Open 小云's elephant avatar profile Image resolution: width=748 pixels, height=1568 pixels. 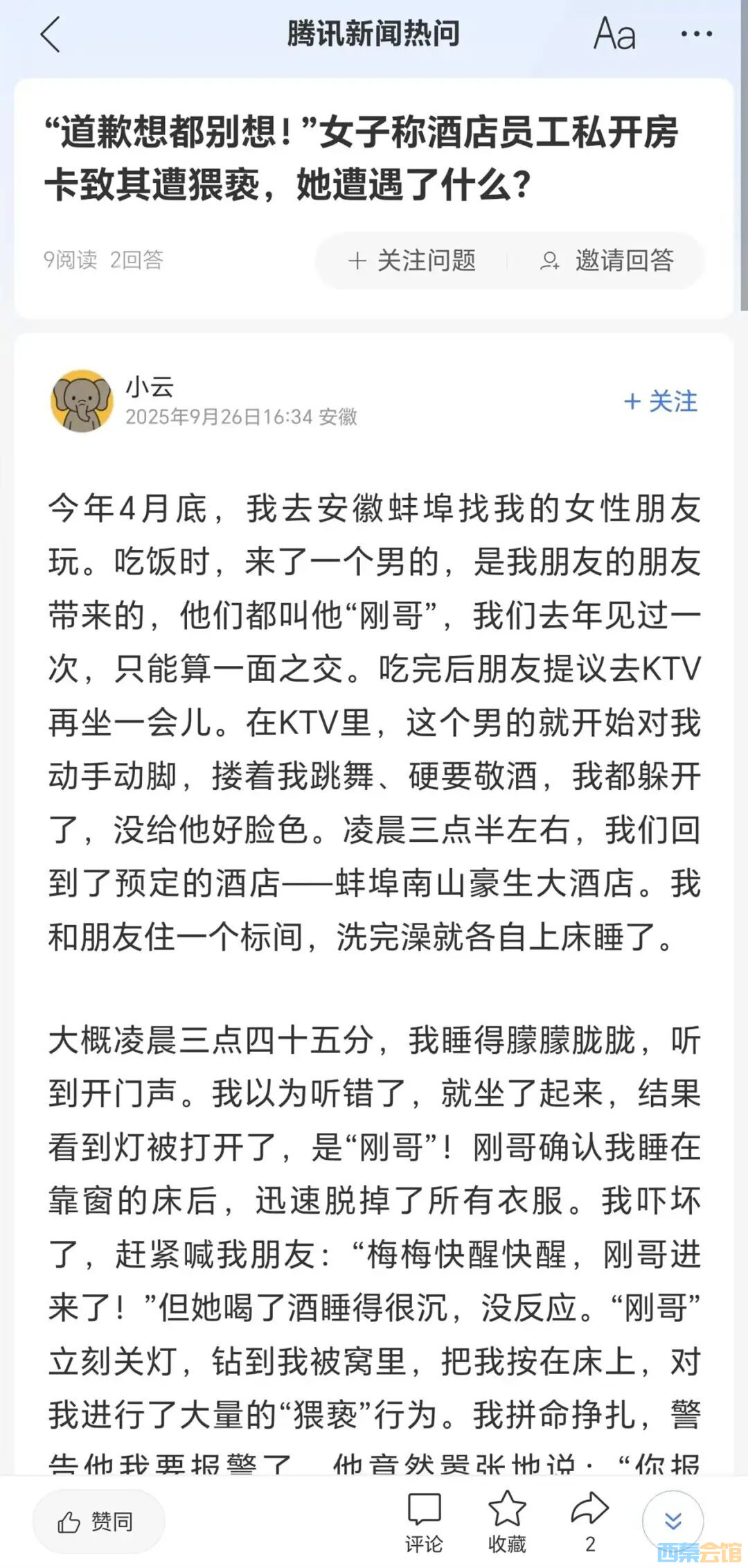[x=82, y=401]
